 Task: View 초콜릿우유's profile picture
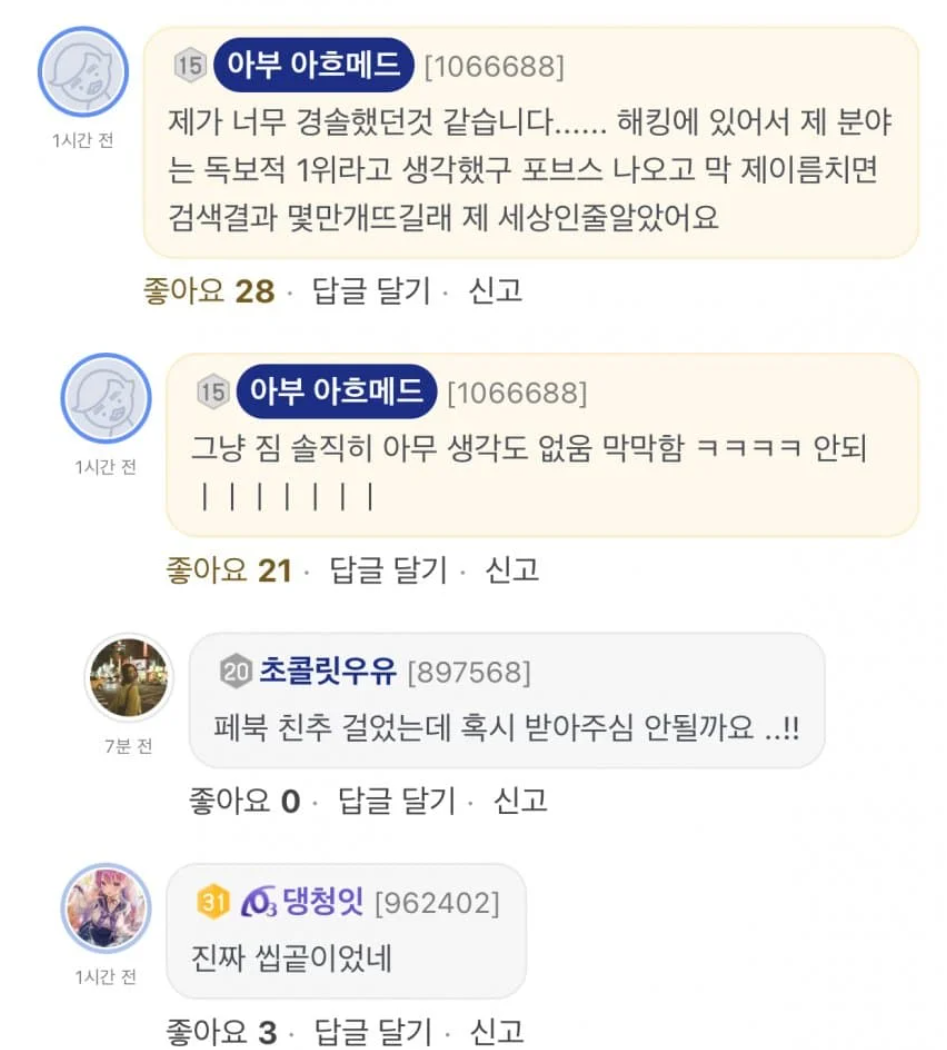click(x=129, y=678)
